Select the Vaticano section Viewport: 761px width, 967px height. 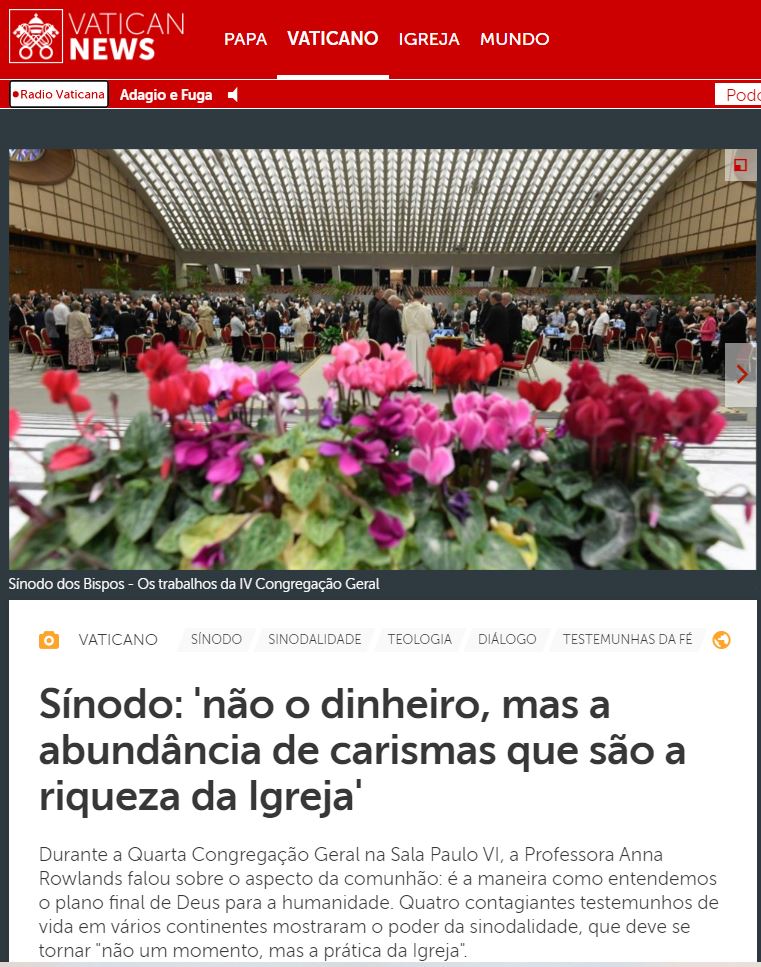pos(332,39)
